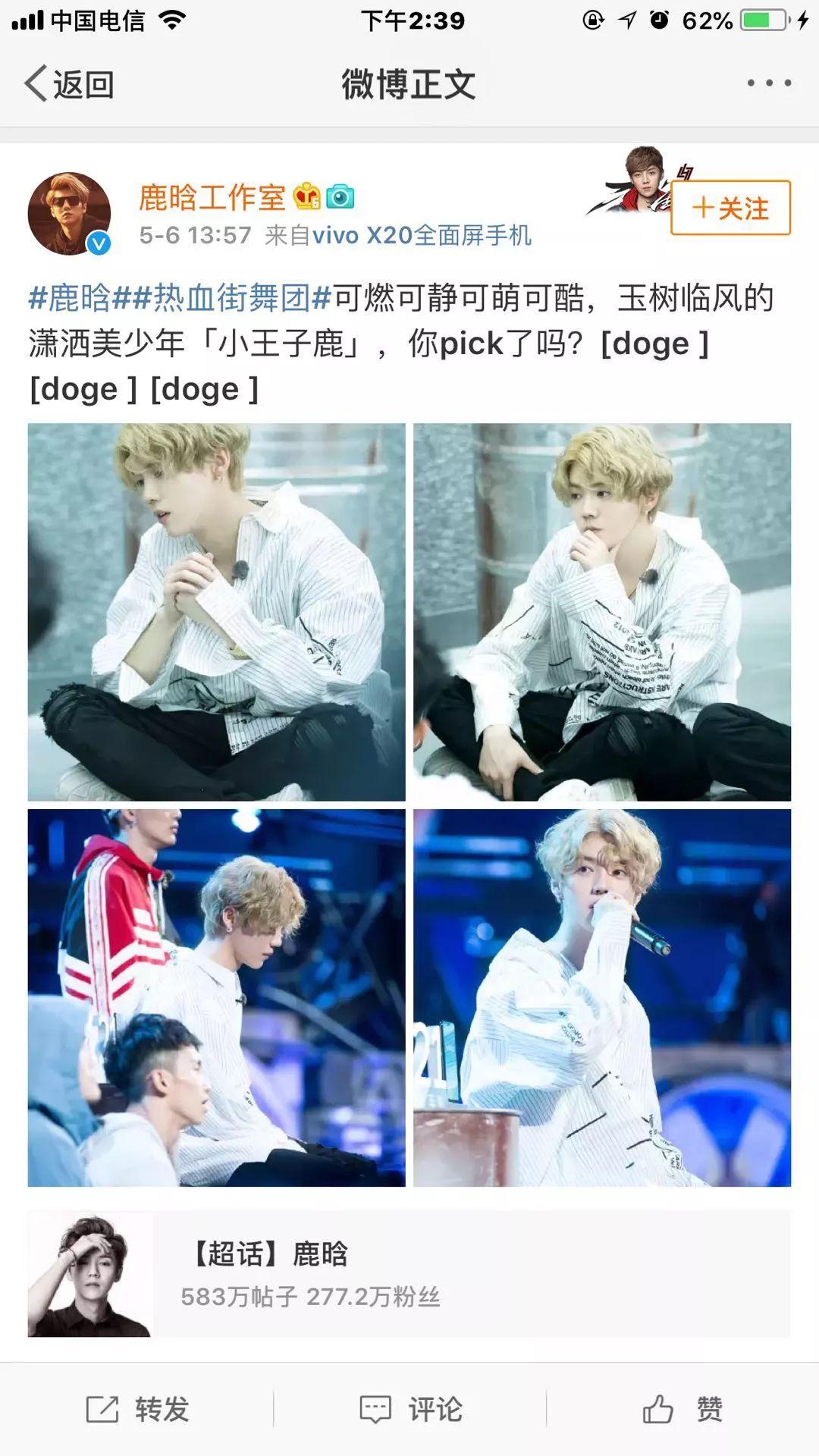Like this post with 赞
The image size is (819, 1456).
coord(682,1410)
